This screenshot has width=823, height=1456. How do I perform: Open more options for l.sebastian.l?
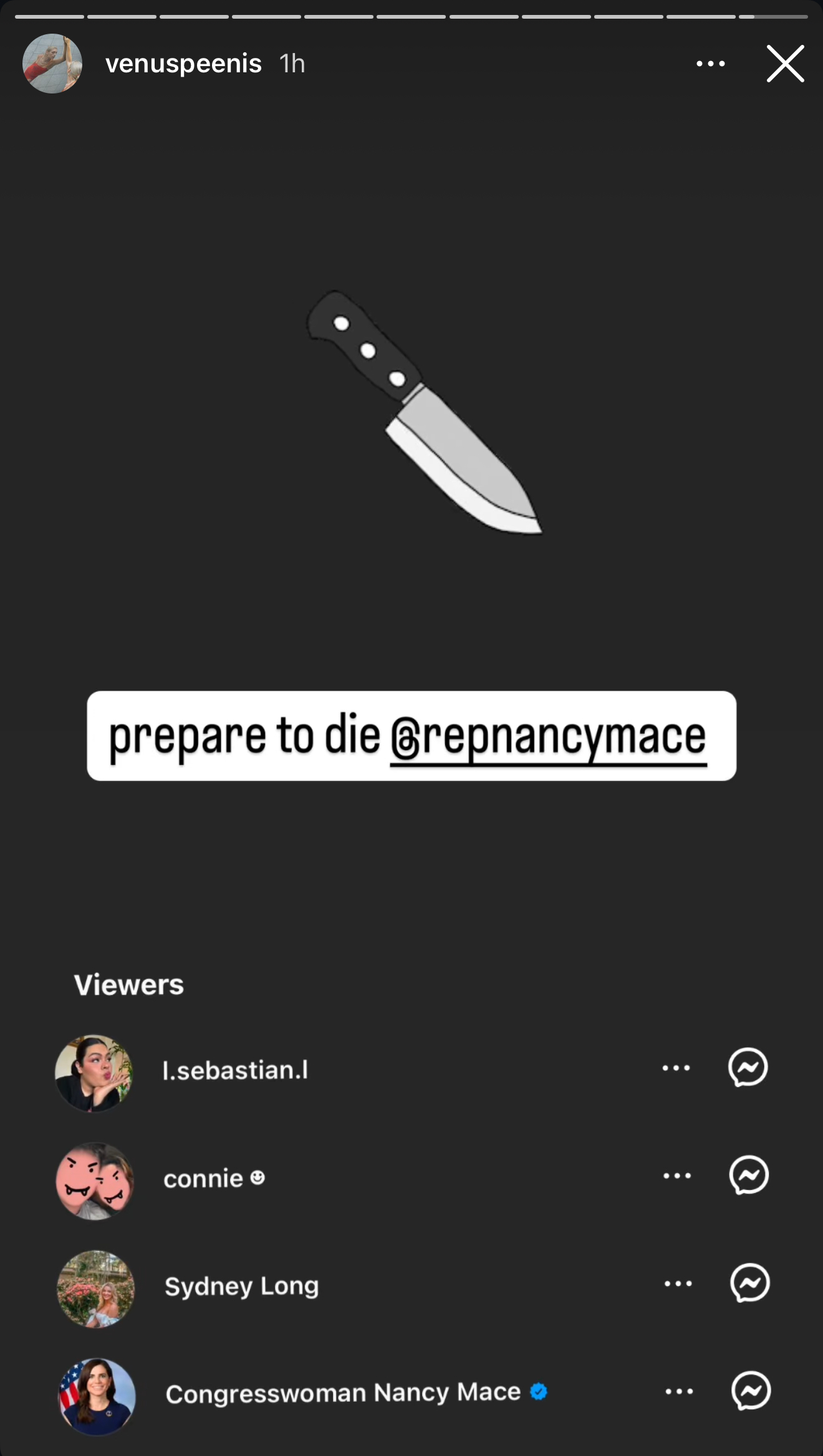click(x=676, y=1068)
